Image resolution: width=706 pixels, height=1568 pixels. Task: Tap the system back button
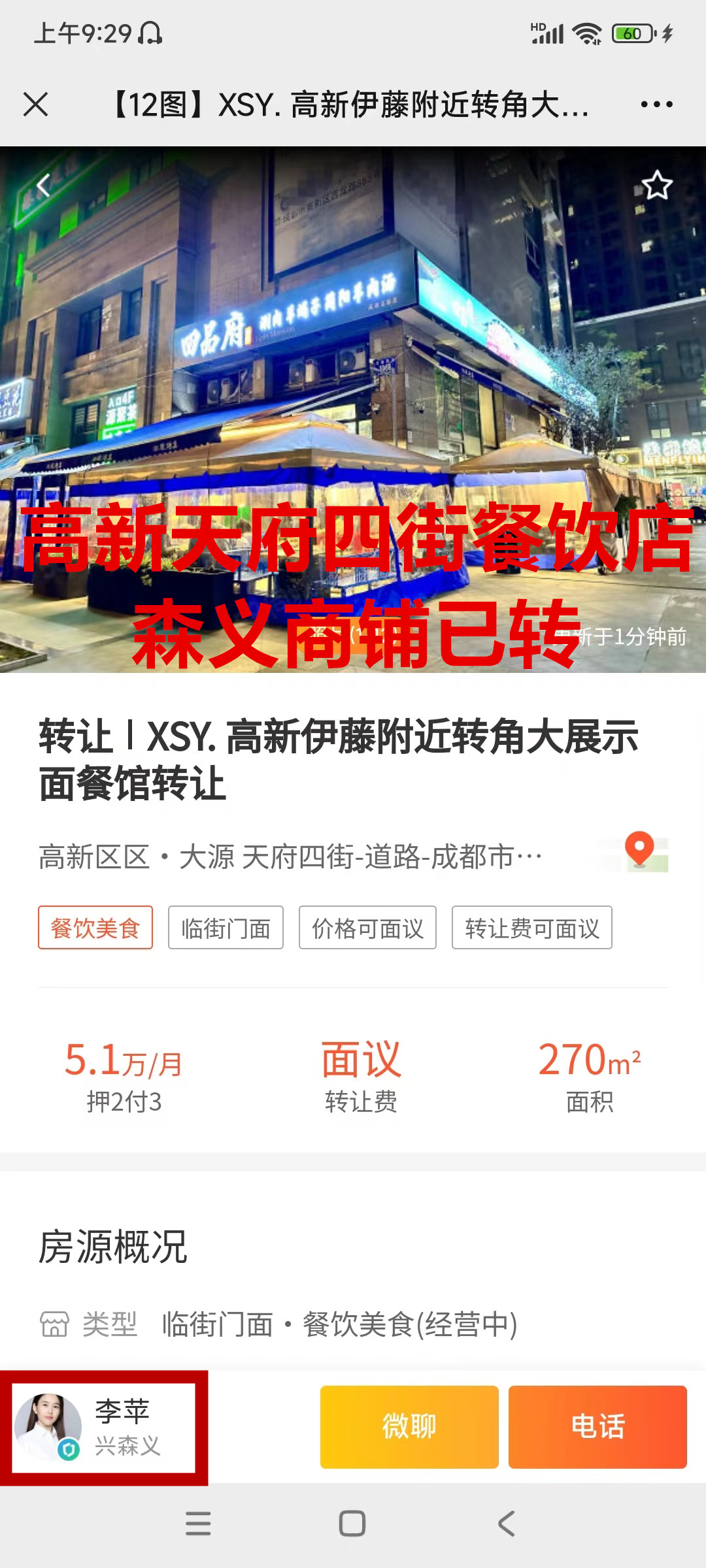coord(507,1524)
